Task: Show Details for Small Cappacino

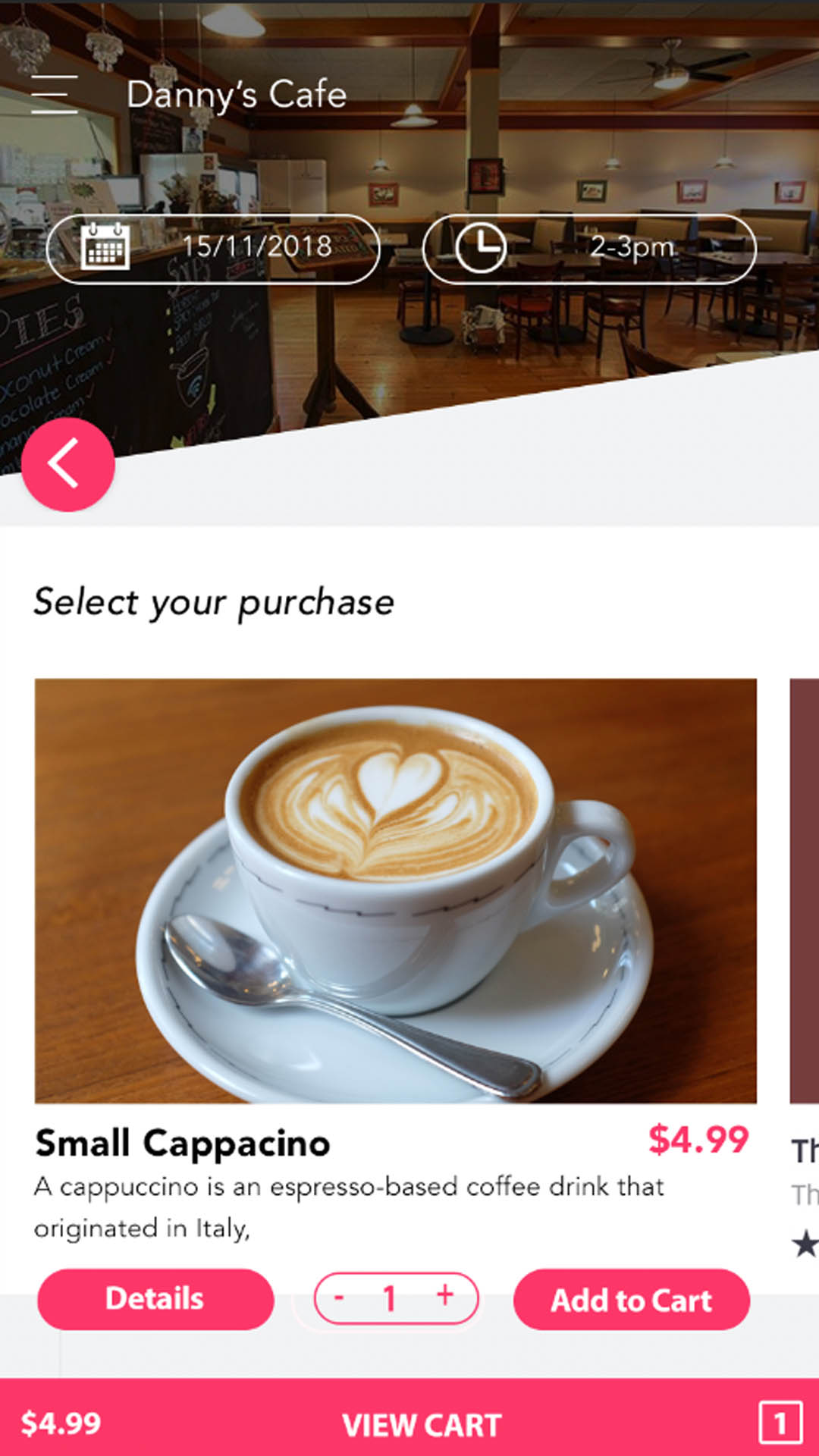Action: click(x=155, y=1299)
